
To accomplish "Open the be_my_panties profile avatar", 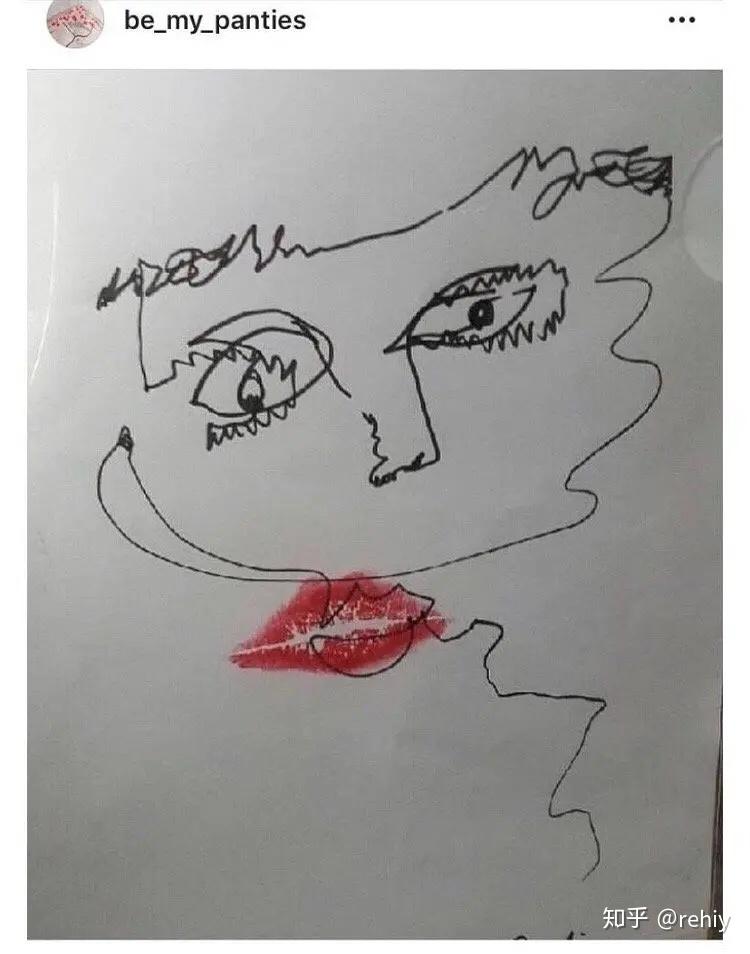I will pyautogui.click(x=75, y=20).
